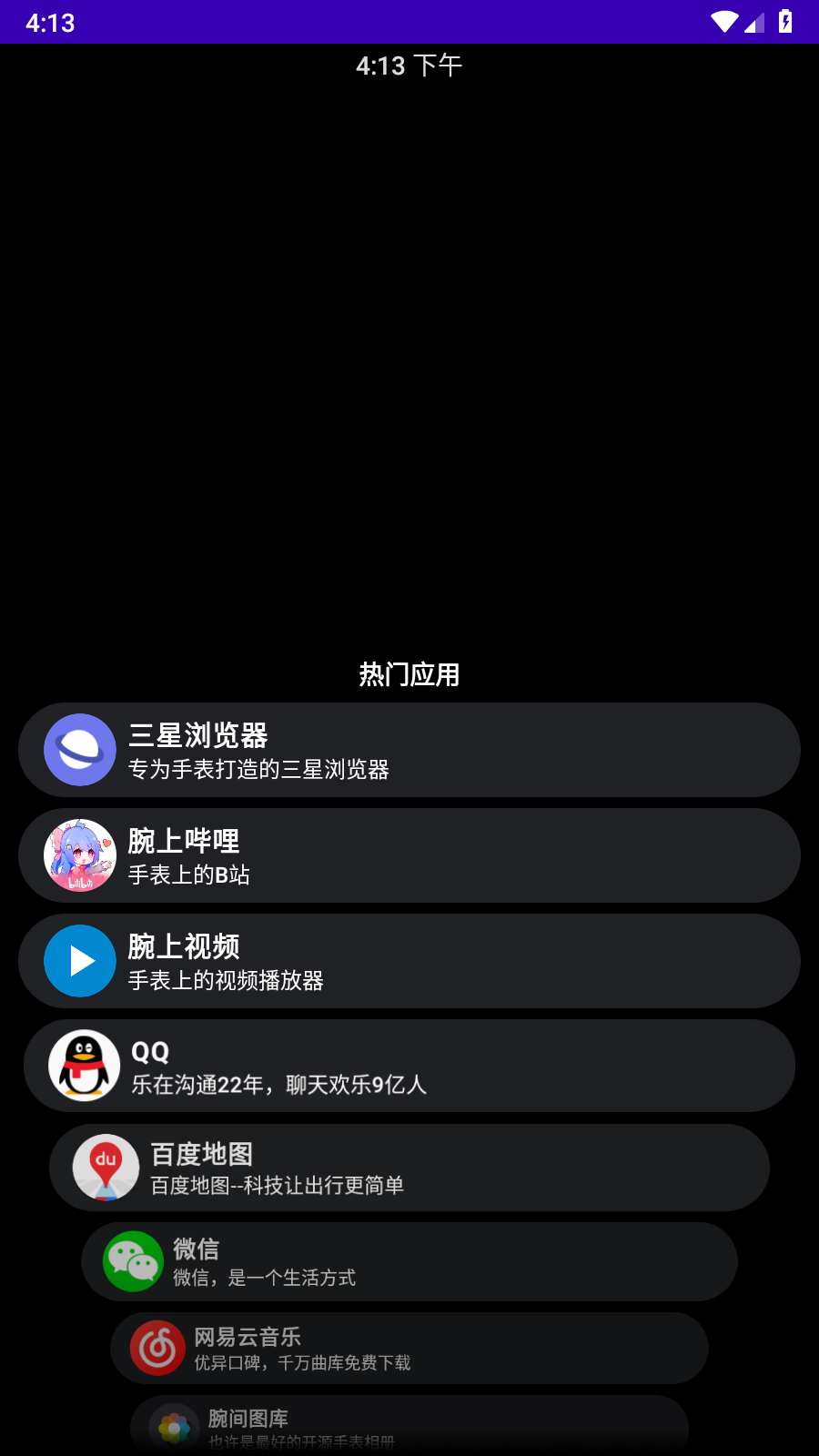Open the QQ app entry
The height and width of the screenshot is (1456, 819).
pos(409,1066)
